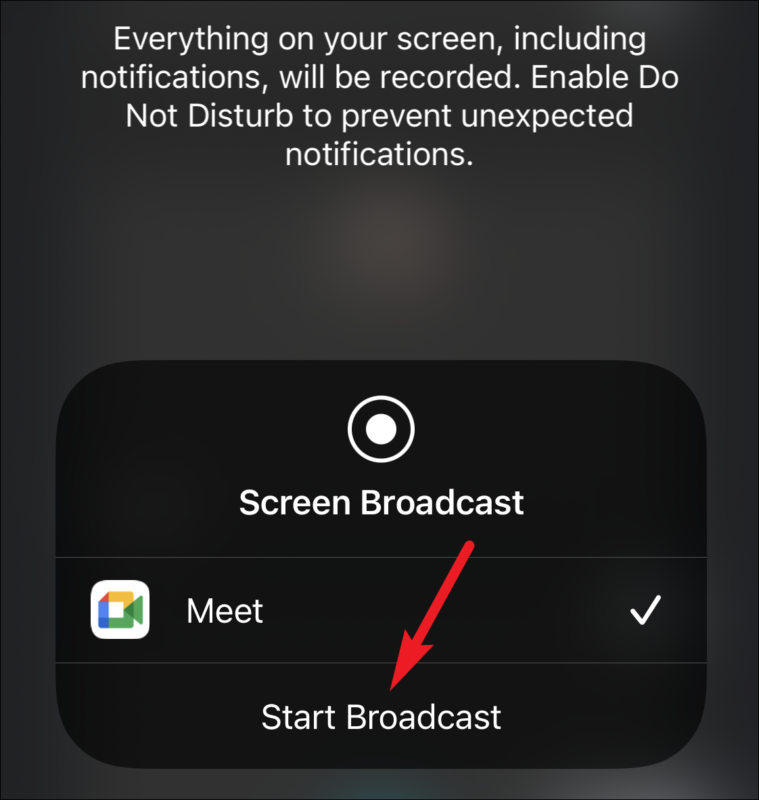Select Meet as the broadcast app
This screenshot has width=759, height=800.
[378, 610]
